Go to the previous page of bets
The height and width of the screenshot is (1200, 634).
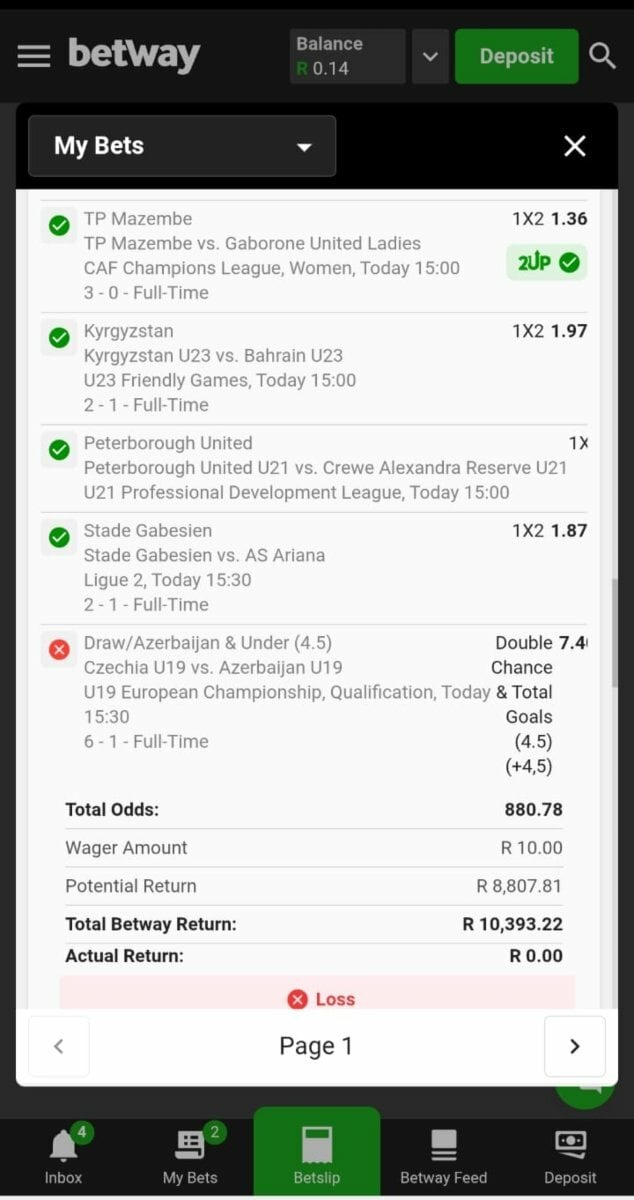[x=59, y=1046]
